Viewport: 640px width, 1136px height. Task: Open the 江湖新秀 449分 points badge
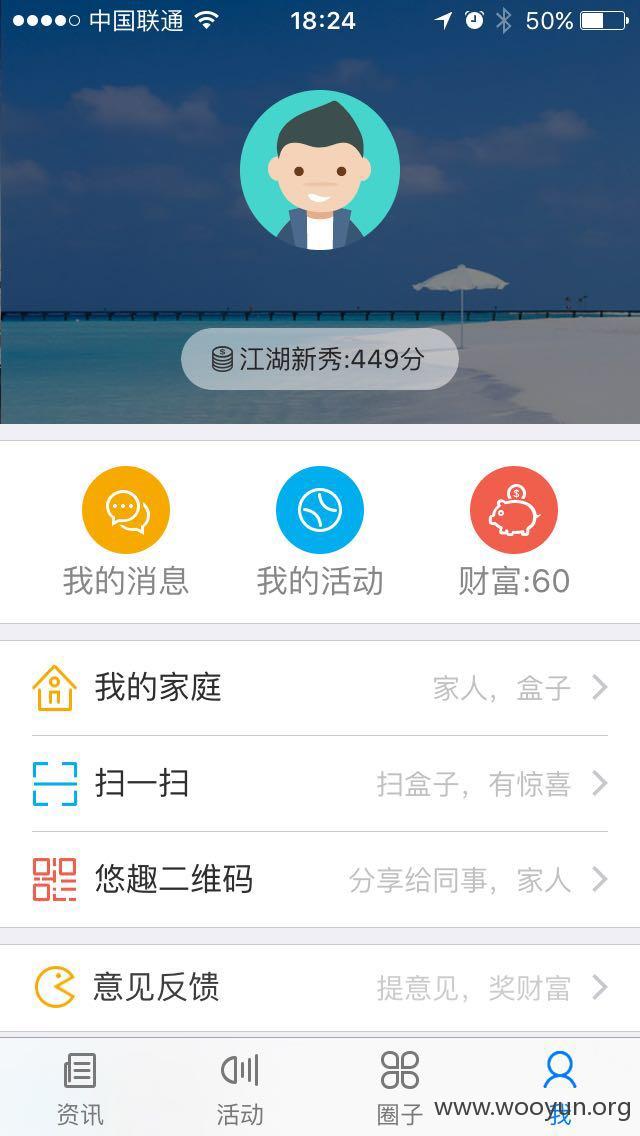(x=320, y=359)
